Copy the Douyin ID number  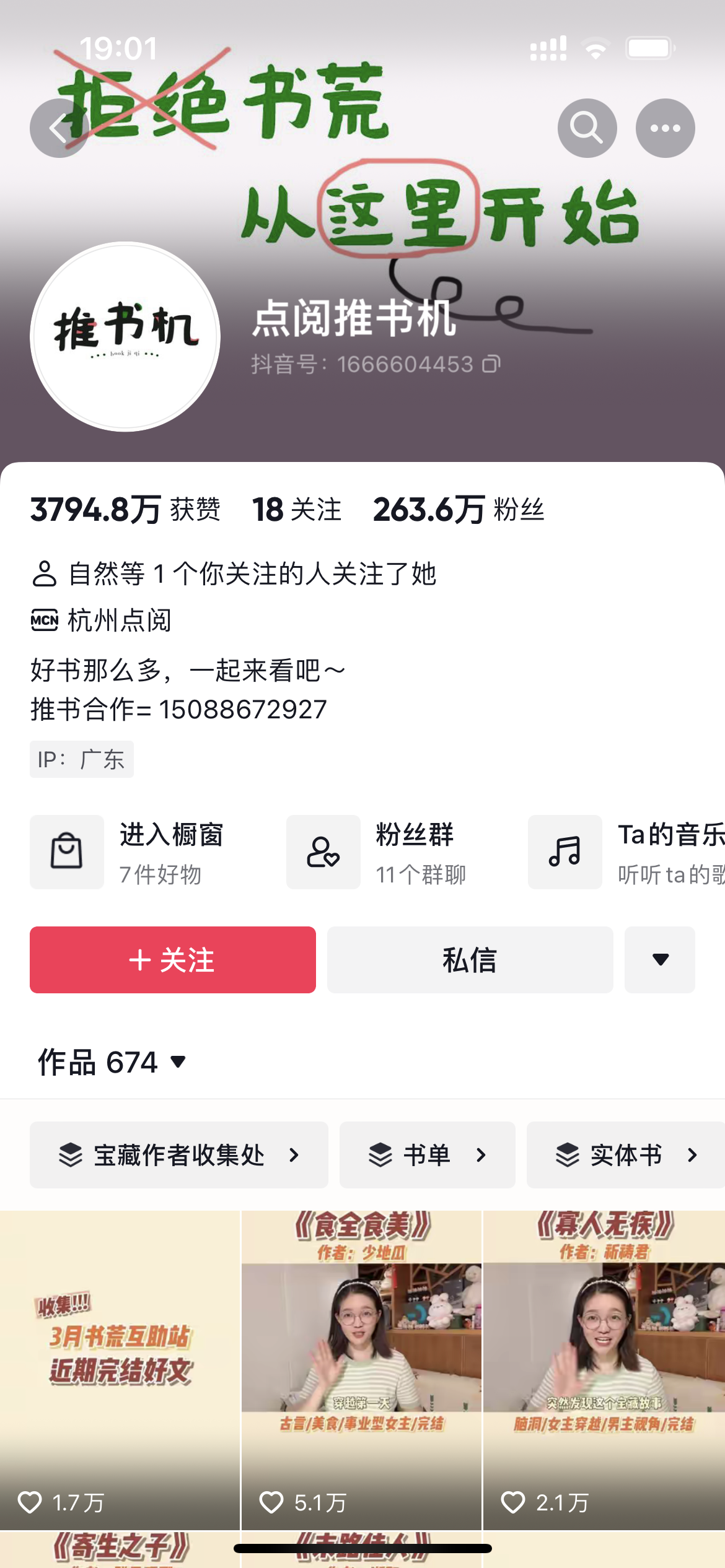[491, 364]
